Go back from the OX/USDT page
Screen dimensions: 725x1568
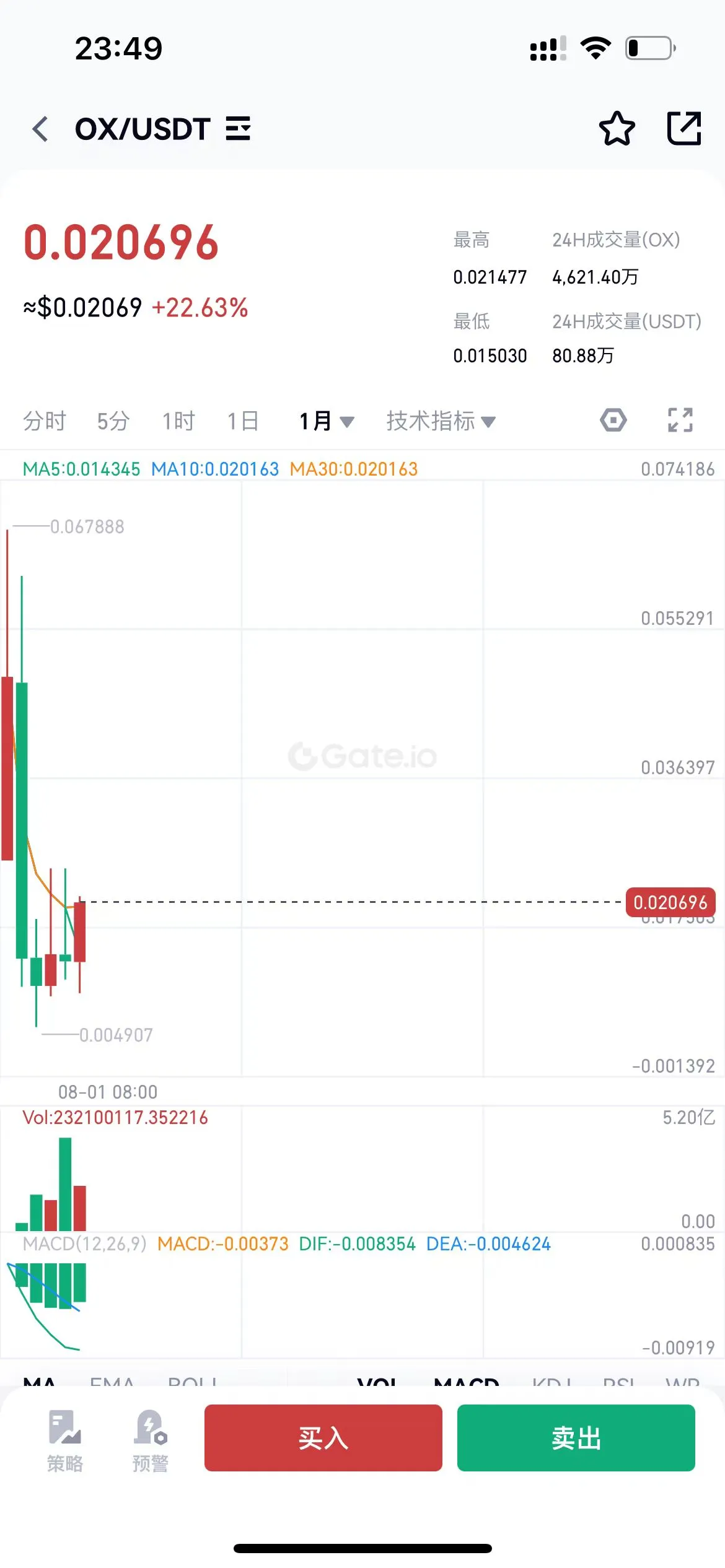point(41,129)
